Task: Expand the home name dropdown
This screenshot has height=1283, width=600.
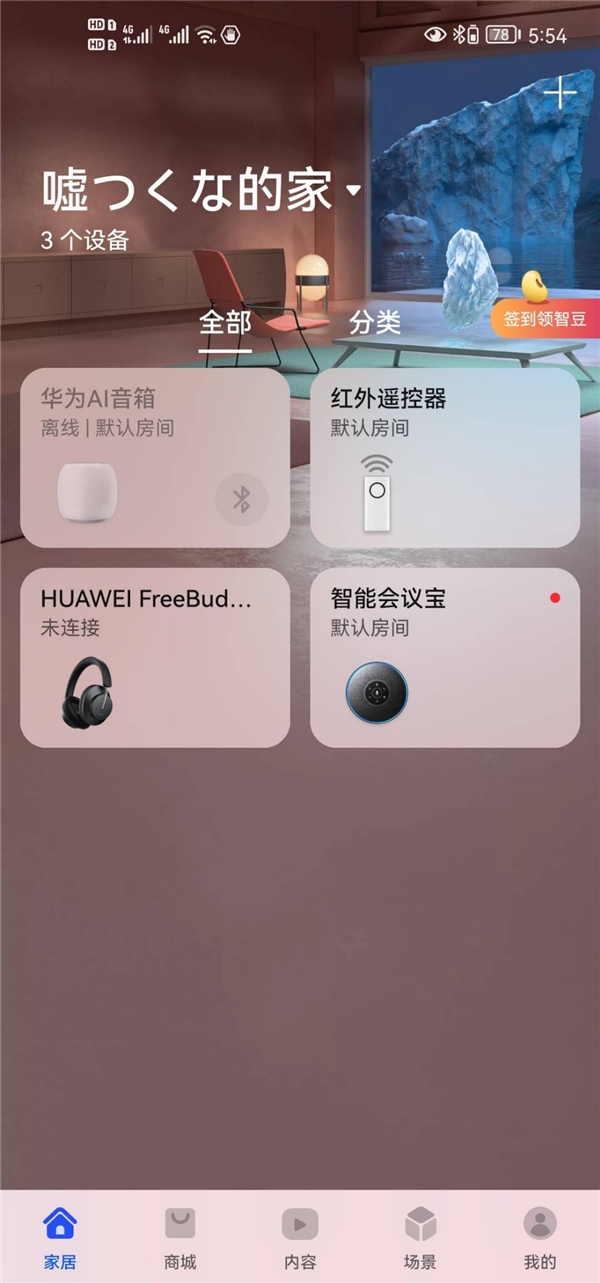Action: pos(353,190)
